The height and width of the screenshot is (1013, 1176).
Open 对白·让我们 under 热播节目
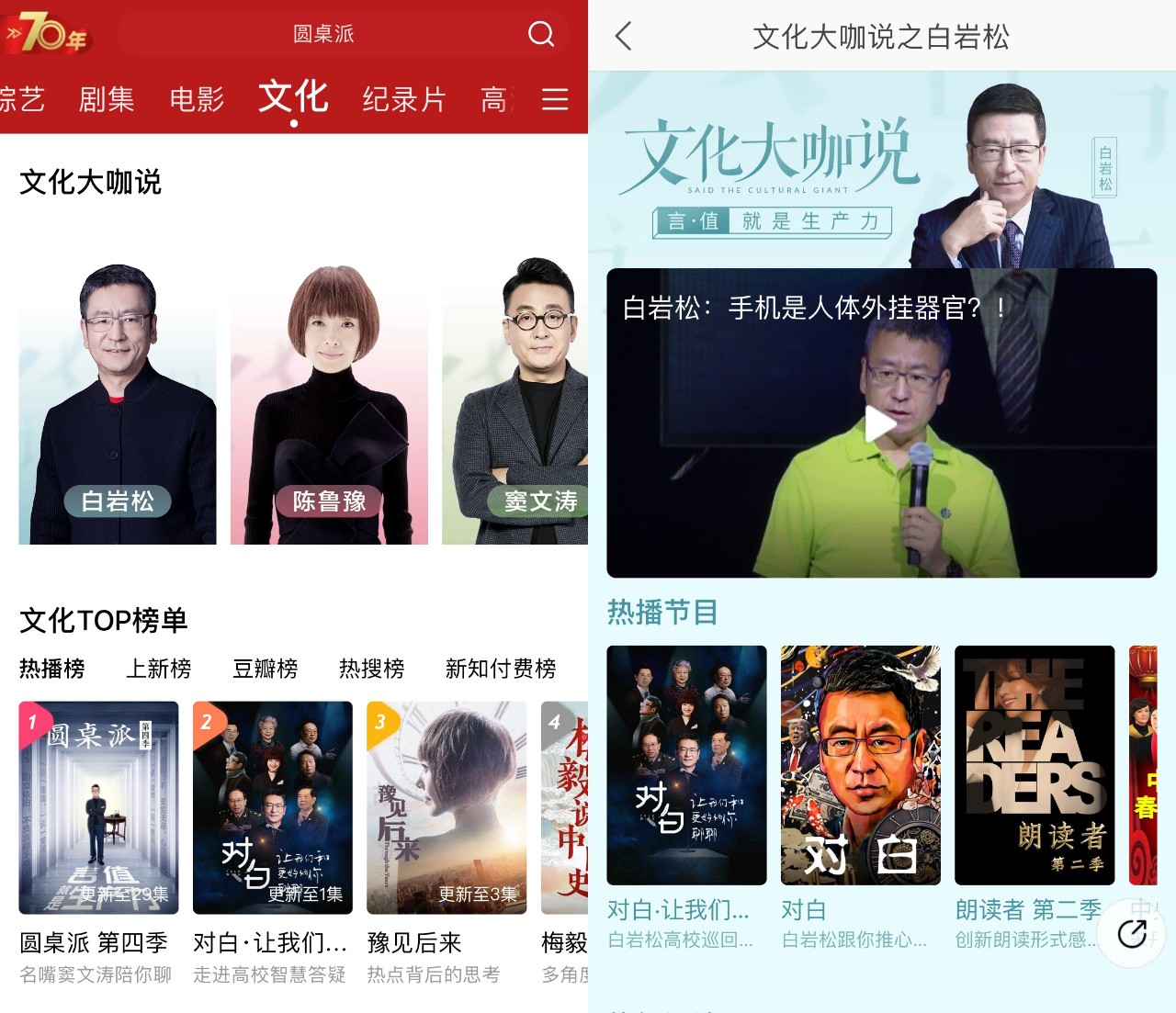pyautogui.click(x=686, y=766)
